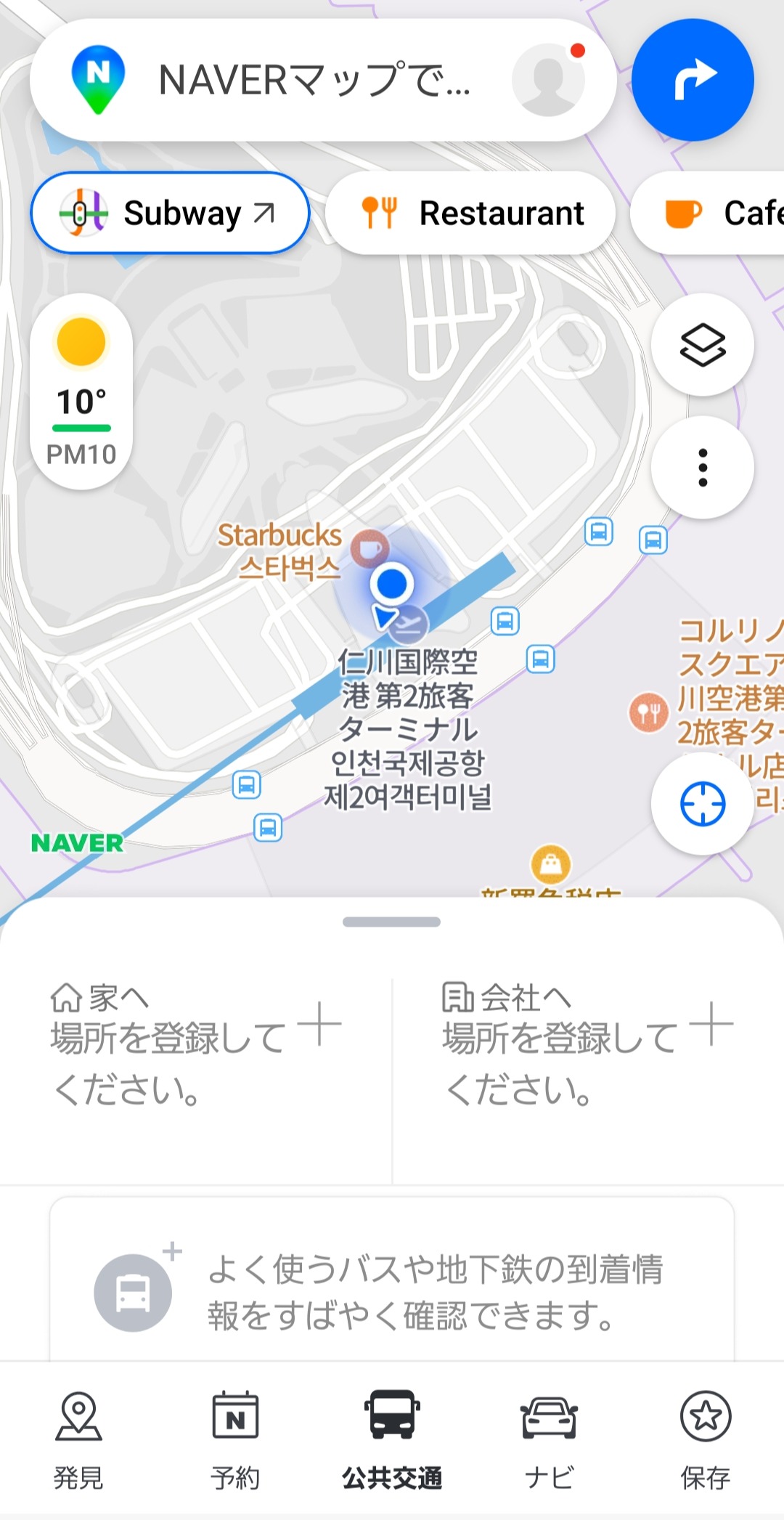Open the weather and air quality widget
Image resolution: width=784 pixels, height=1520 pixels.
coord(81,392)
